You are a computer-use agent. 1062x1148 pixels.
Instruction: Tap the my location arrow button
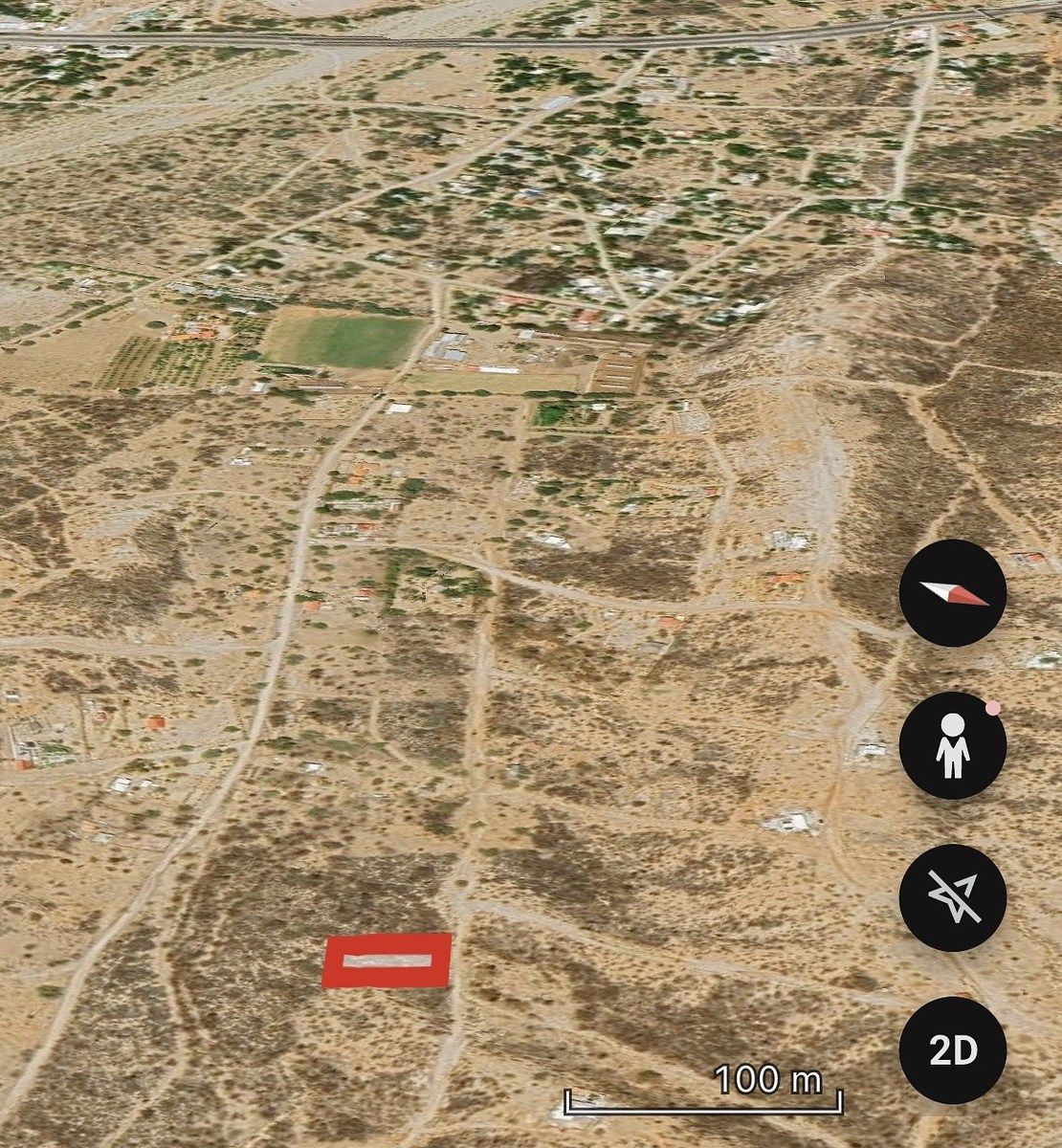pyautogui.click(x=953, y=898)
